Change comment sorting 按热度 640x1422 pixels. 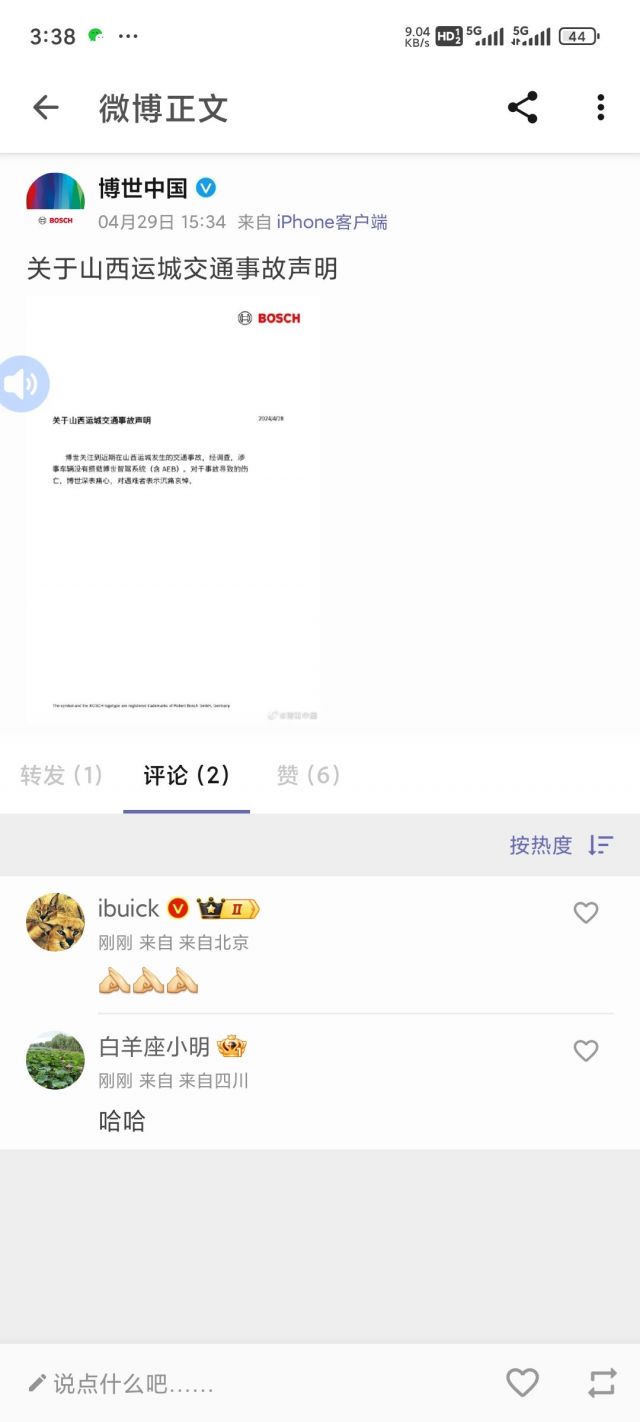[x=560, y=845]
